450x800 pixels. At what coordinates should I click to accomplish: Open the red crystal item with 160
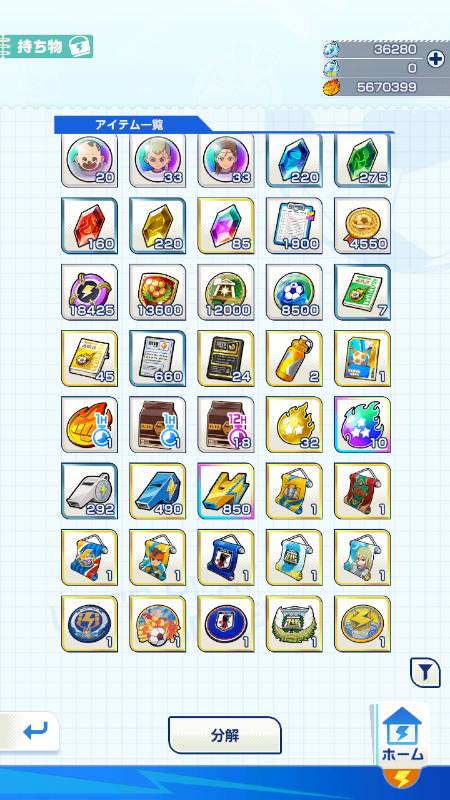pyautogui.click(x=89, y=226)
